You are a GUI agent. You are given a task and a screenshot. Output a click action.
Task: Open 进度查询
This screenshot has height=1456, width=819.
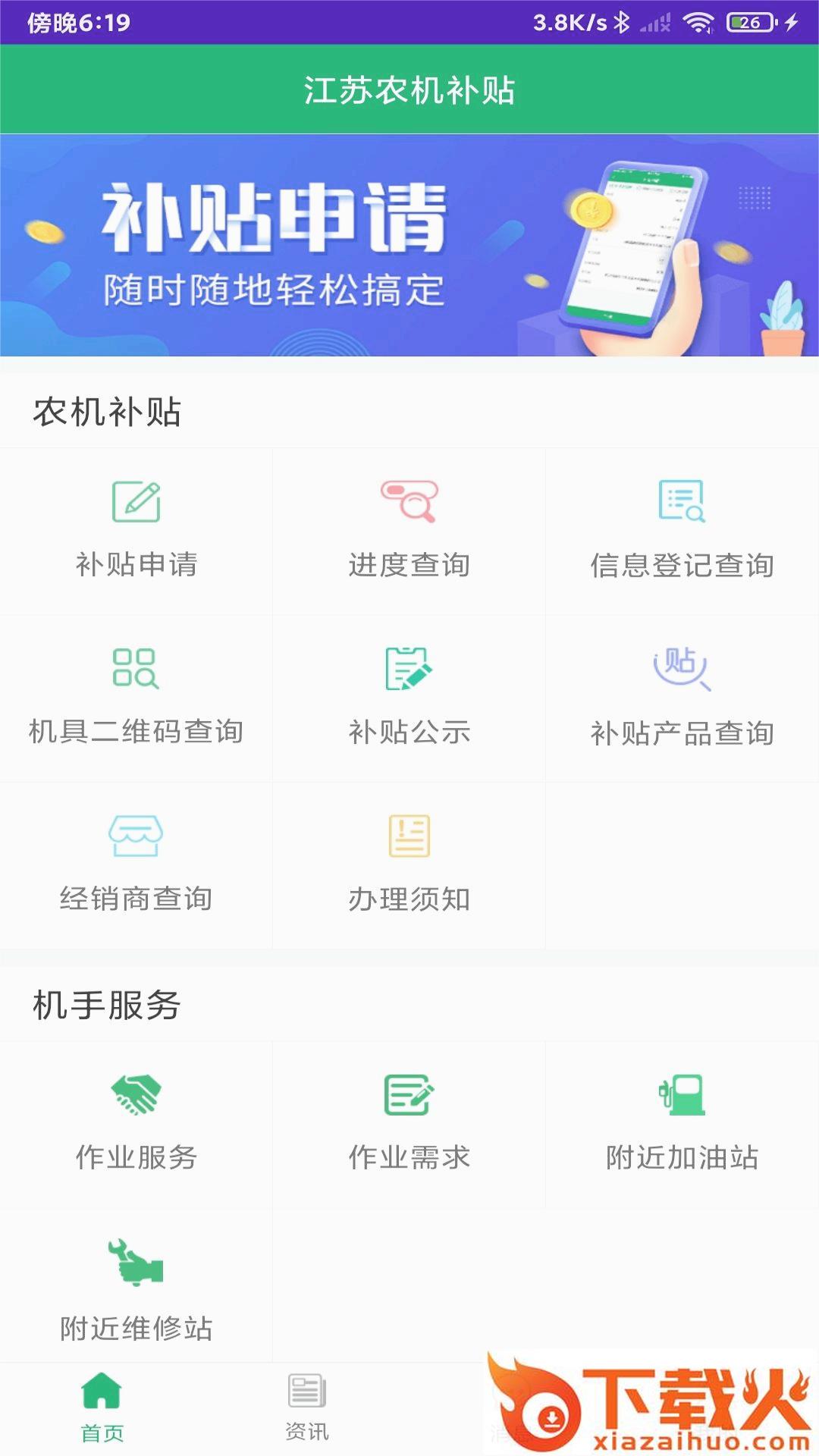click(x=409, y=530)
